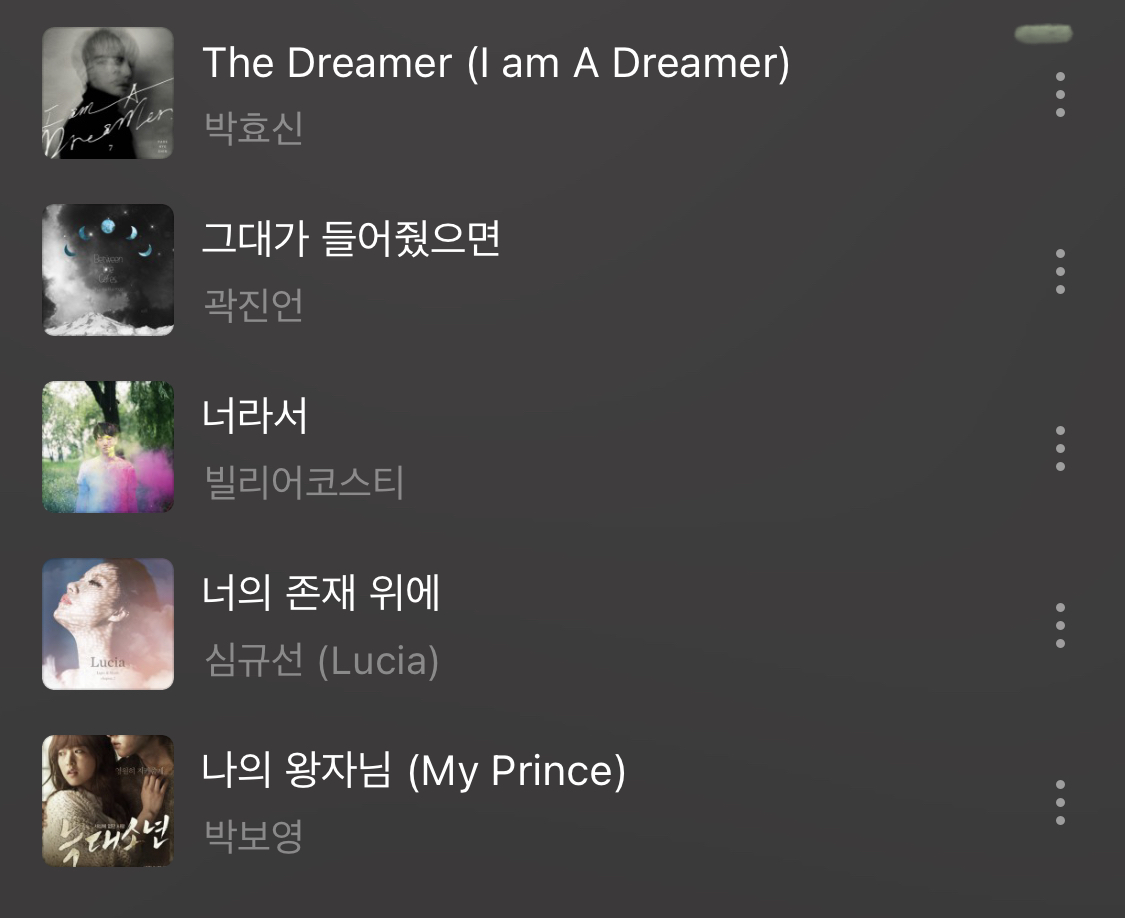This screenshot has height=918, width=1125.
Task: Open more options for The Dreamer
Action: (x=1060, y=94)
